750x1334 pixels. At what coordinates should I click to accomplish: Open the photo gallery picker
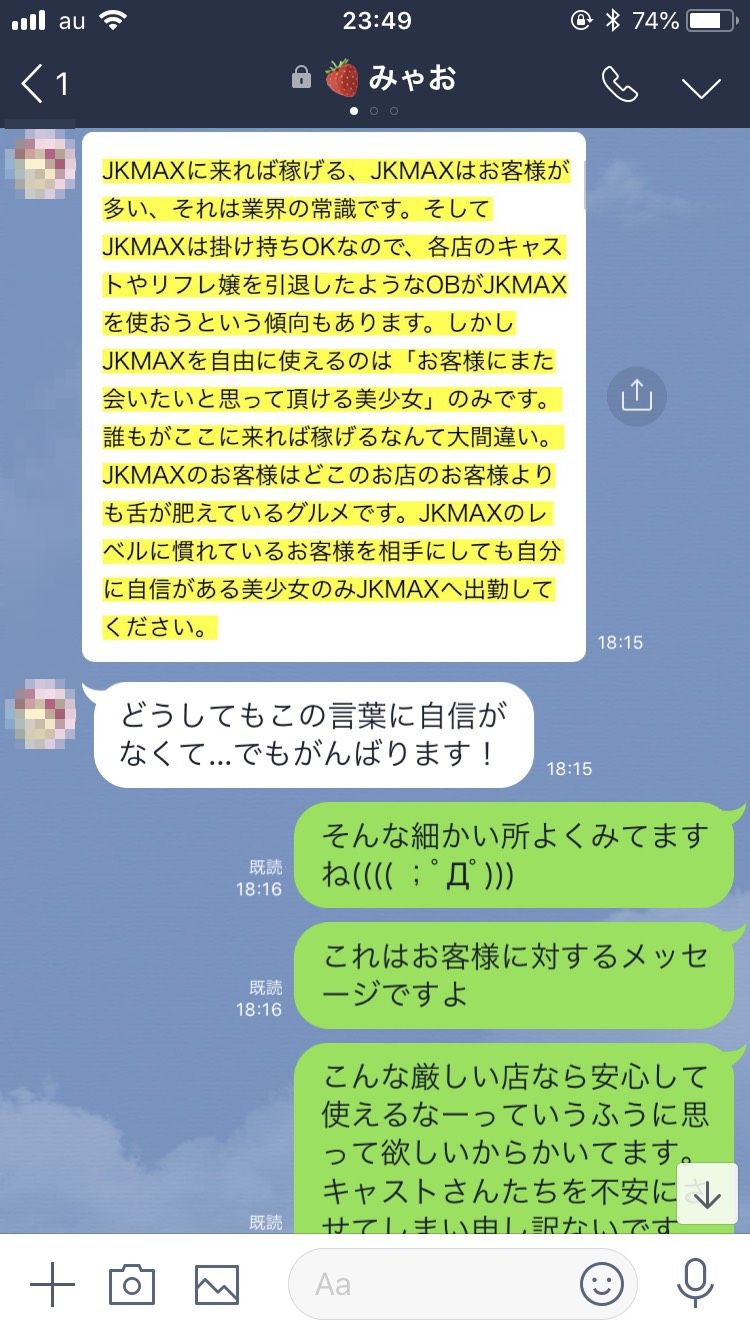click(216, 1284)
